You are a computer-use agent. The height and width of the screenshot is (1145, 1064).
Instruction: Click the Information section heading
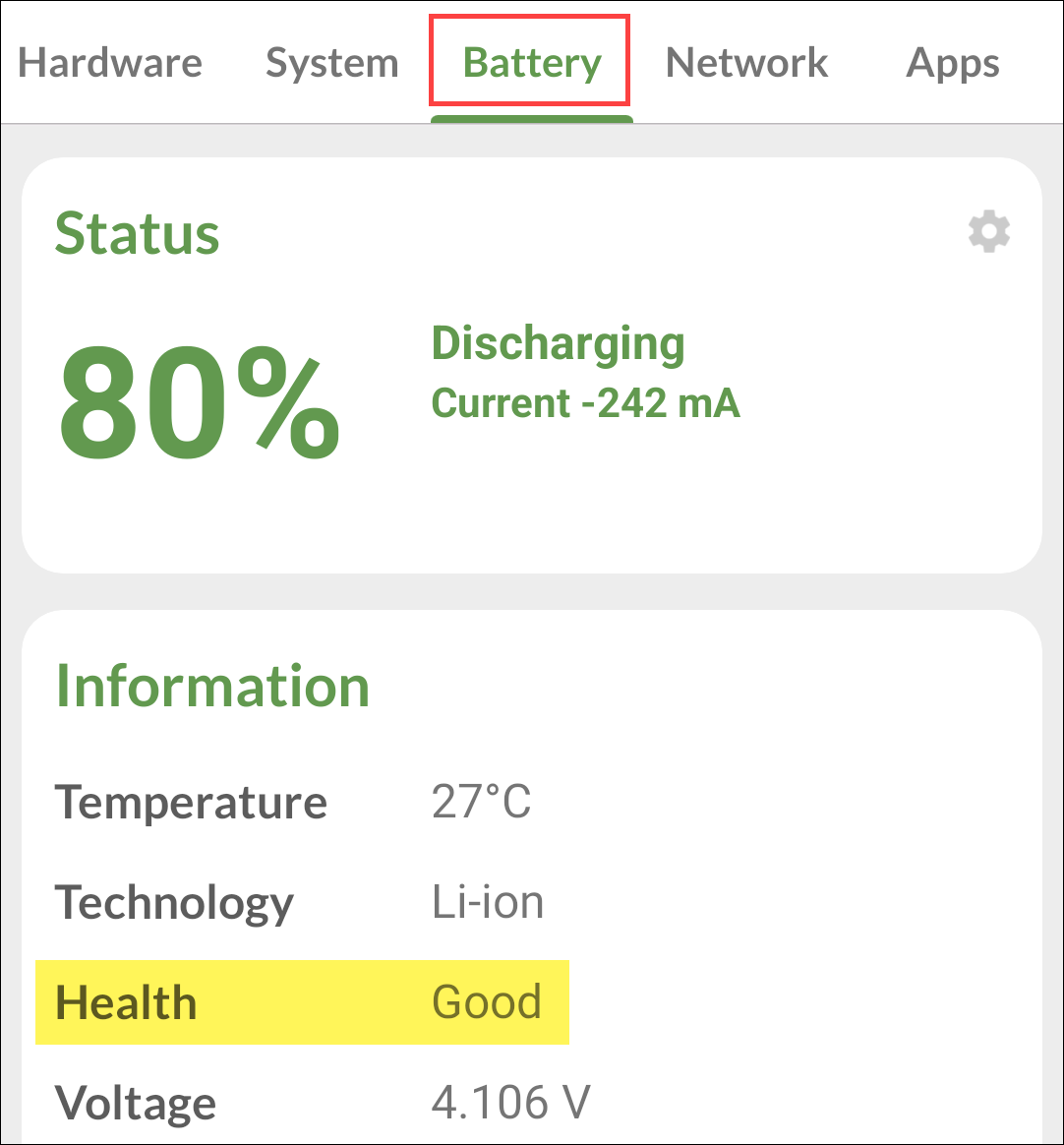[212, 686]
